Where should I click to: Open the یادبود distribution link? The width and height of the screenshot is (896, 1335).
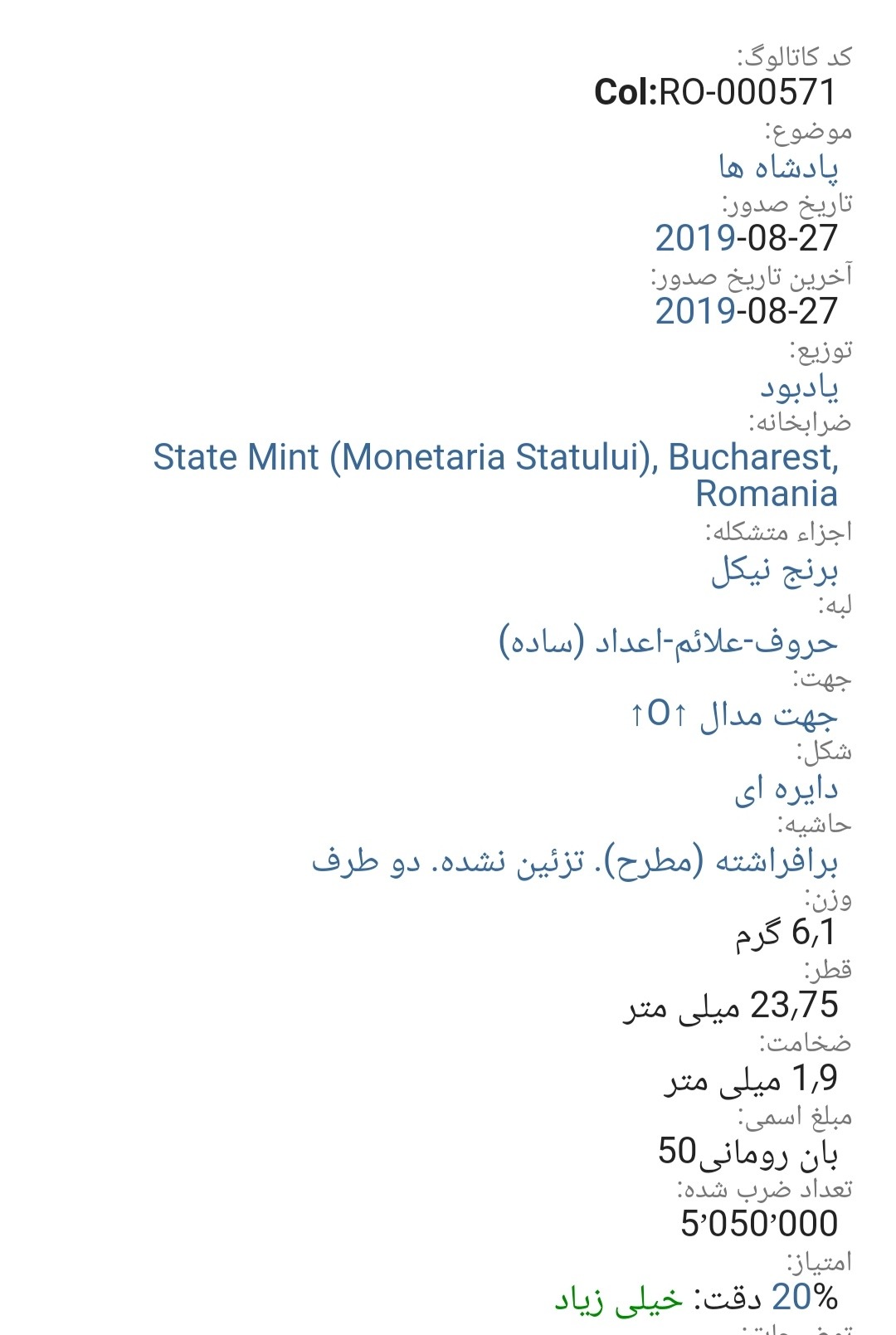[799, 387]
